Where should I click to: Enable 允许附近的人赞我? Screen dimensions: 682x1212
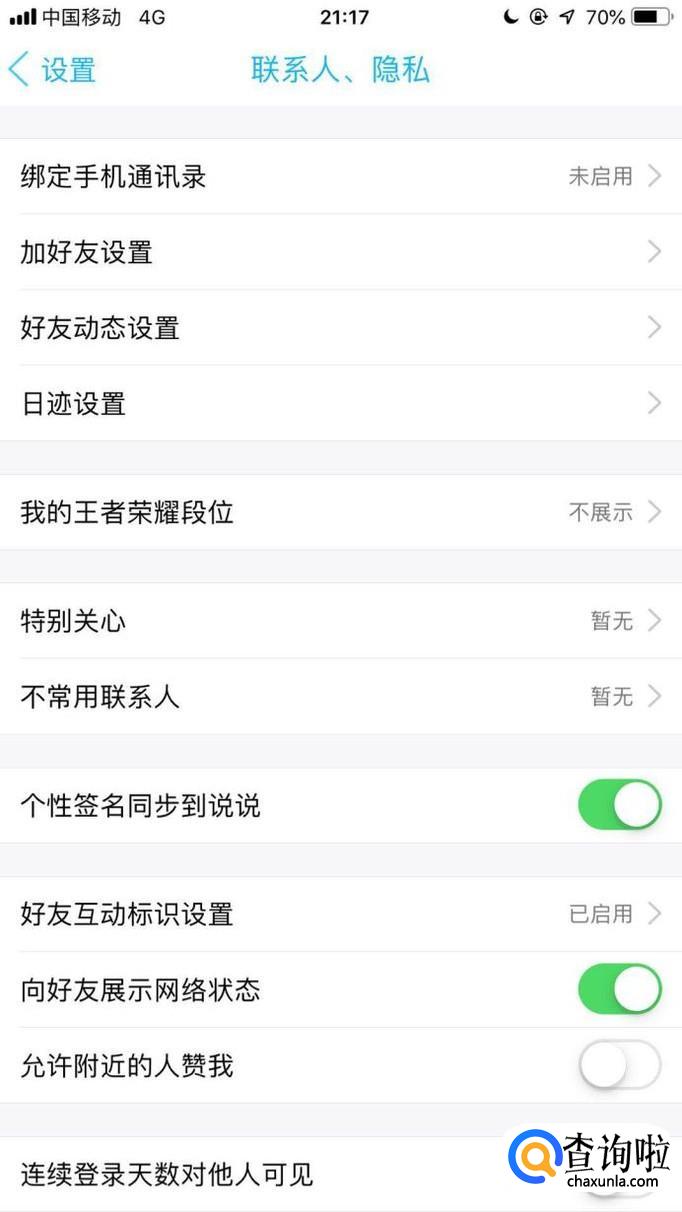click(x=619, y=1066)
